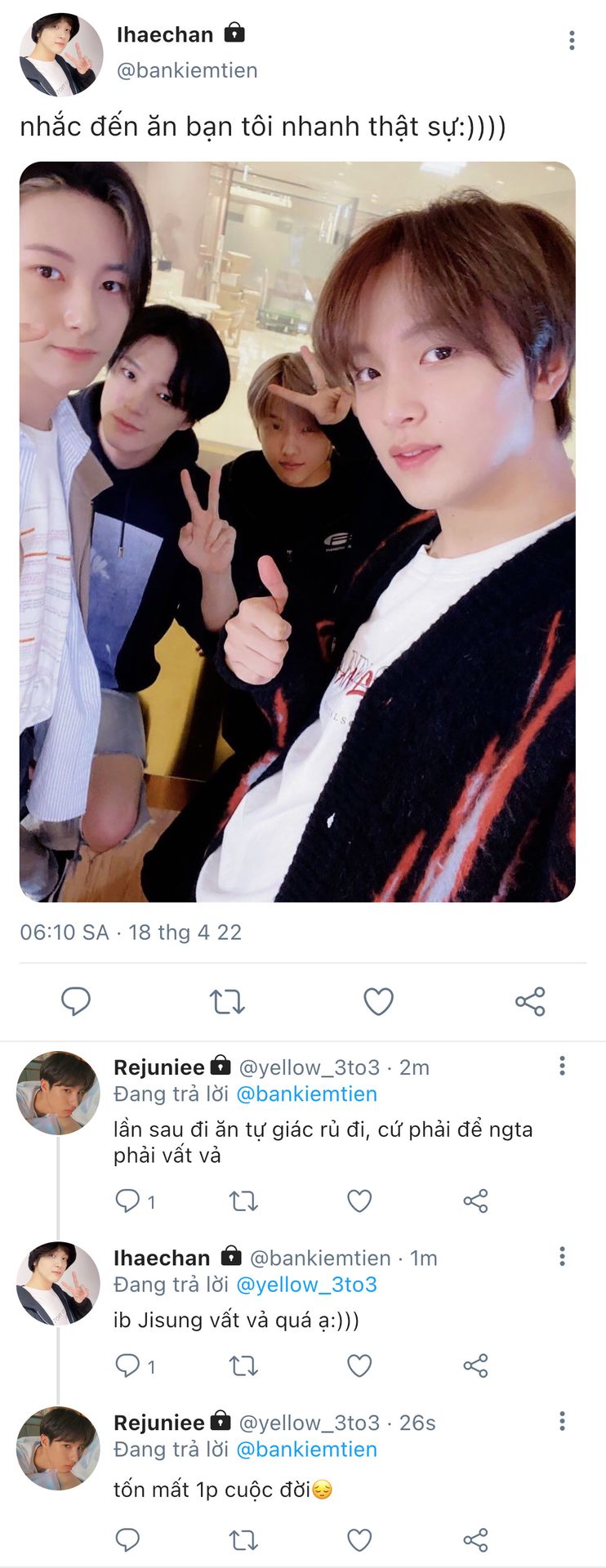Like the main tweet with the group photo
Screen dimensions: 606x1568
tap(378, 1001)
